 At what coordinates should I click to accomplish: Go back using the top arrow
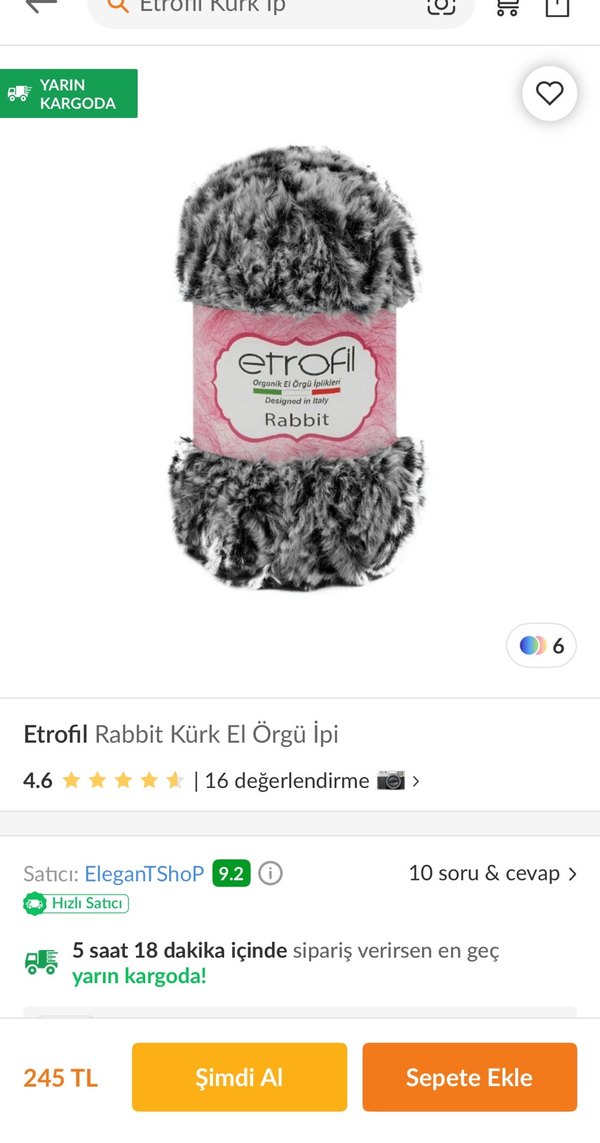pos(40,6)
